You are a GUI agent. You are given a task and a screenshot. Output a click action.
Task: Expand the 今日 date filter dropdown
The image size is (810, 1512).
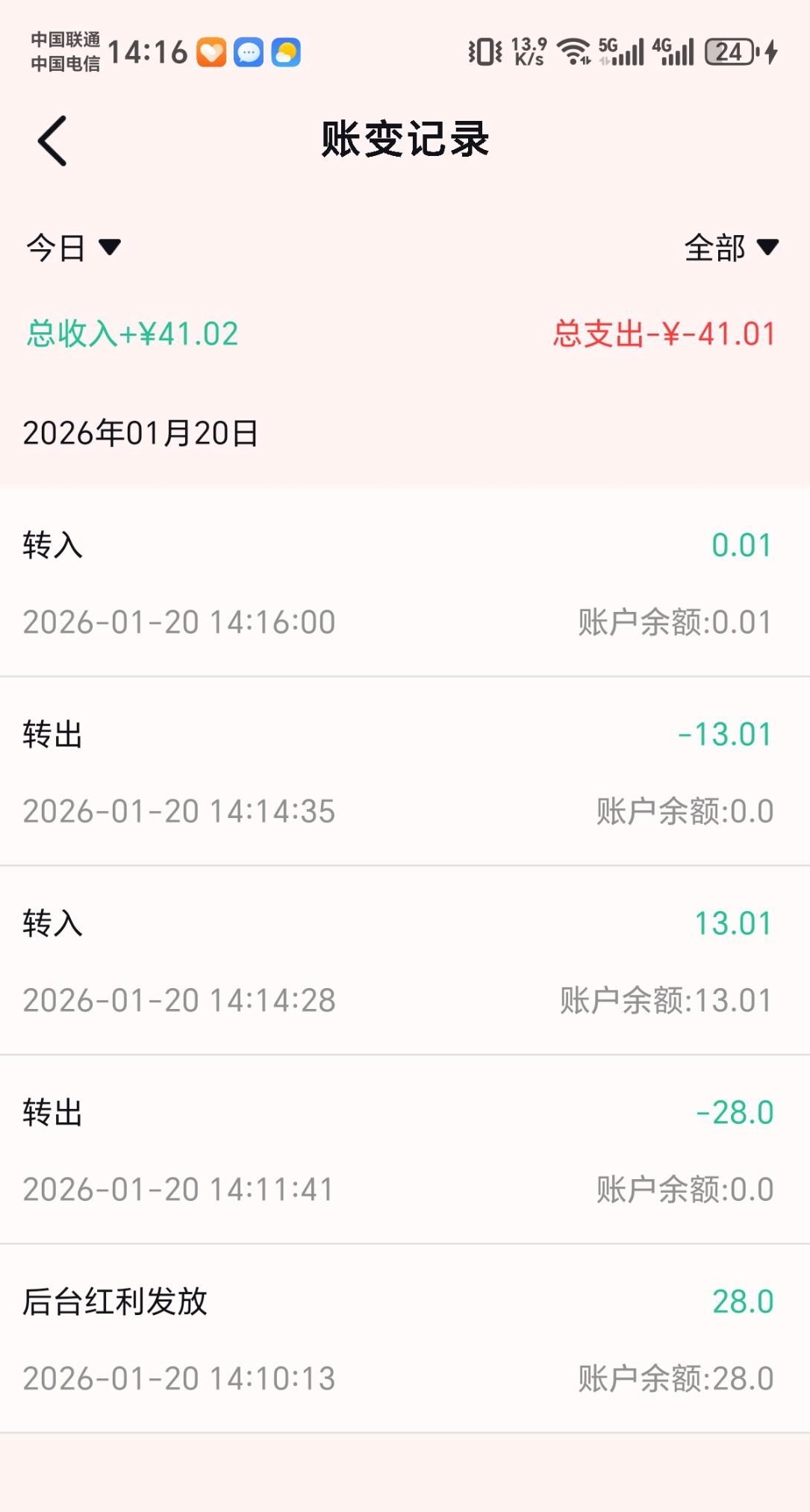coord(73,248)
